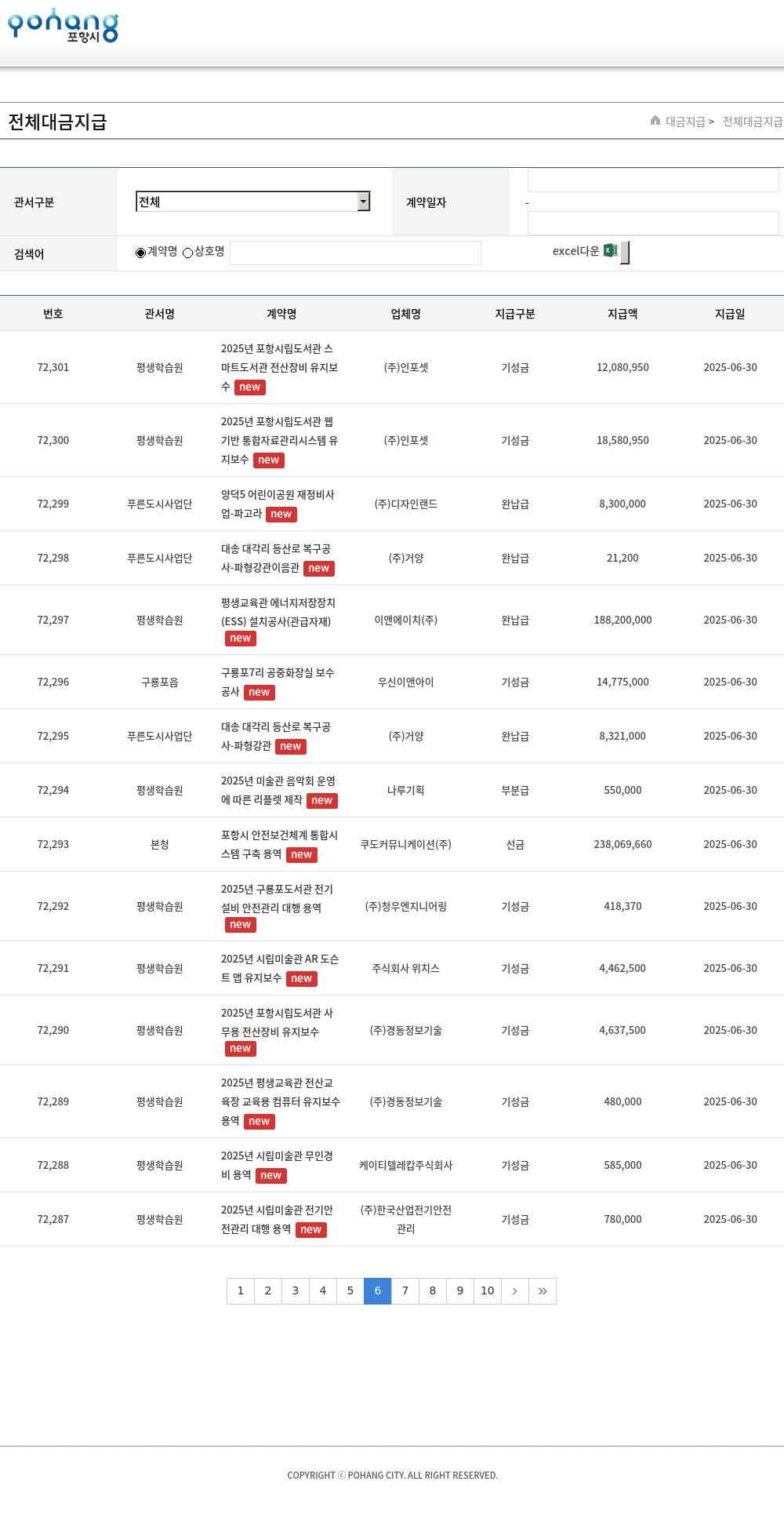
Task: Open the 관서구분 dropdown set to 전체
Action: point(252,202)
